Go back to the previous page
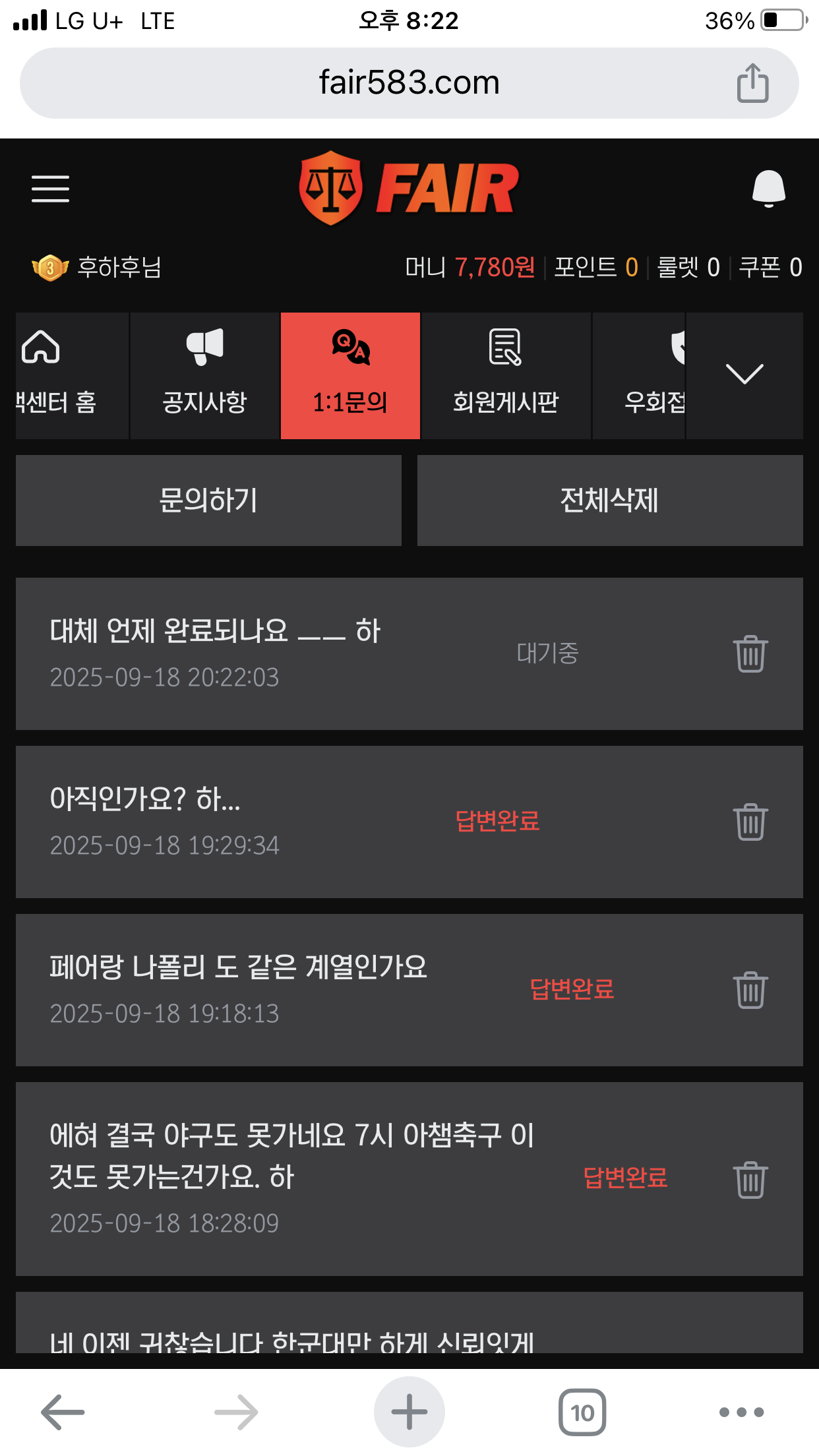The height and width of the screenshot is (1456, 819). pyautogui.click(x=63, y=1412)
